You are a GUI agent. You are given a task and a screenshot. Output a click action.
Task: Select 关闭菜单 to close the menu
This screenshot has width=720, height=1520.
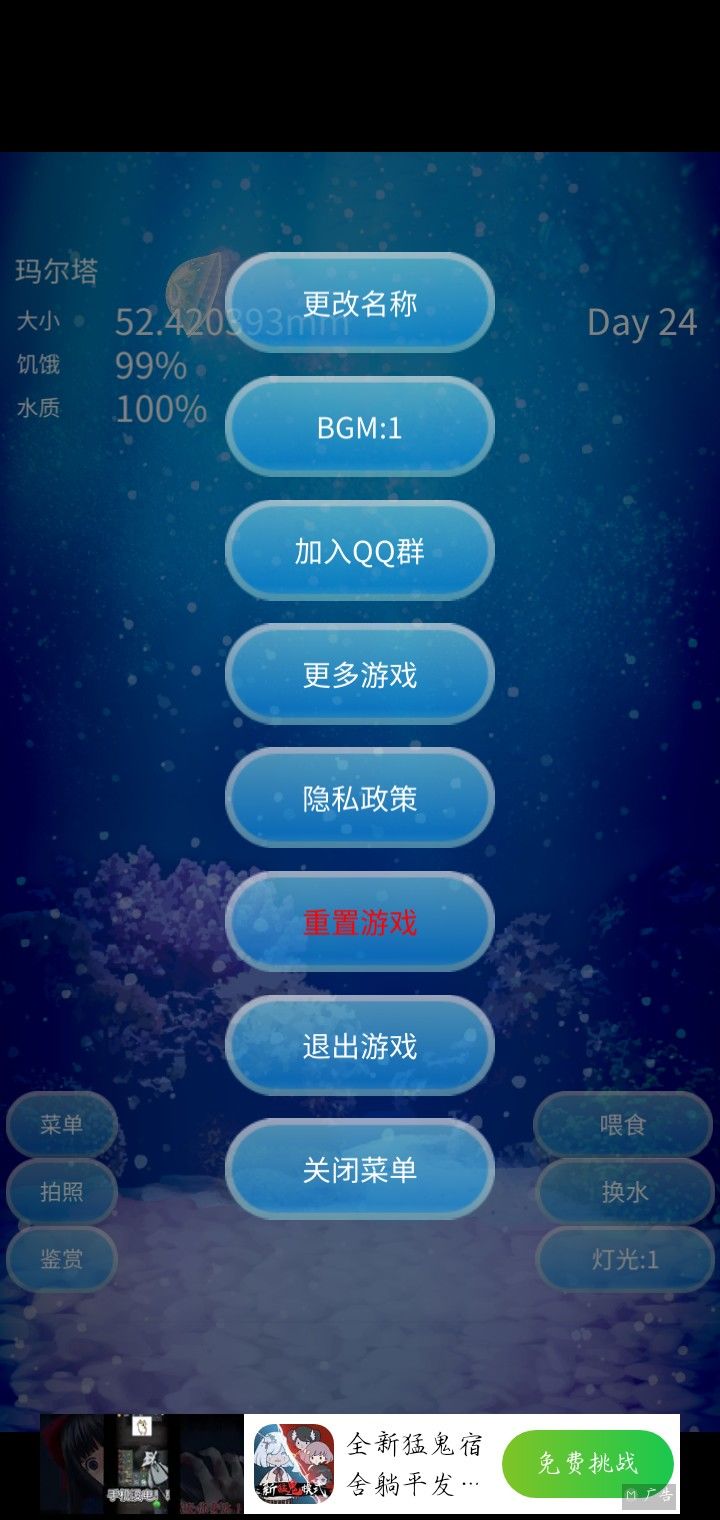click(360, 1171)
